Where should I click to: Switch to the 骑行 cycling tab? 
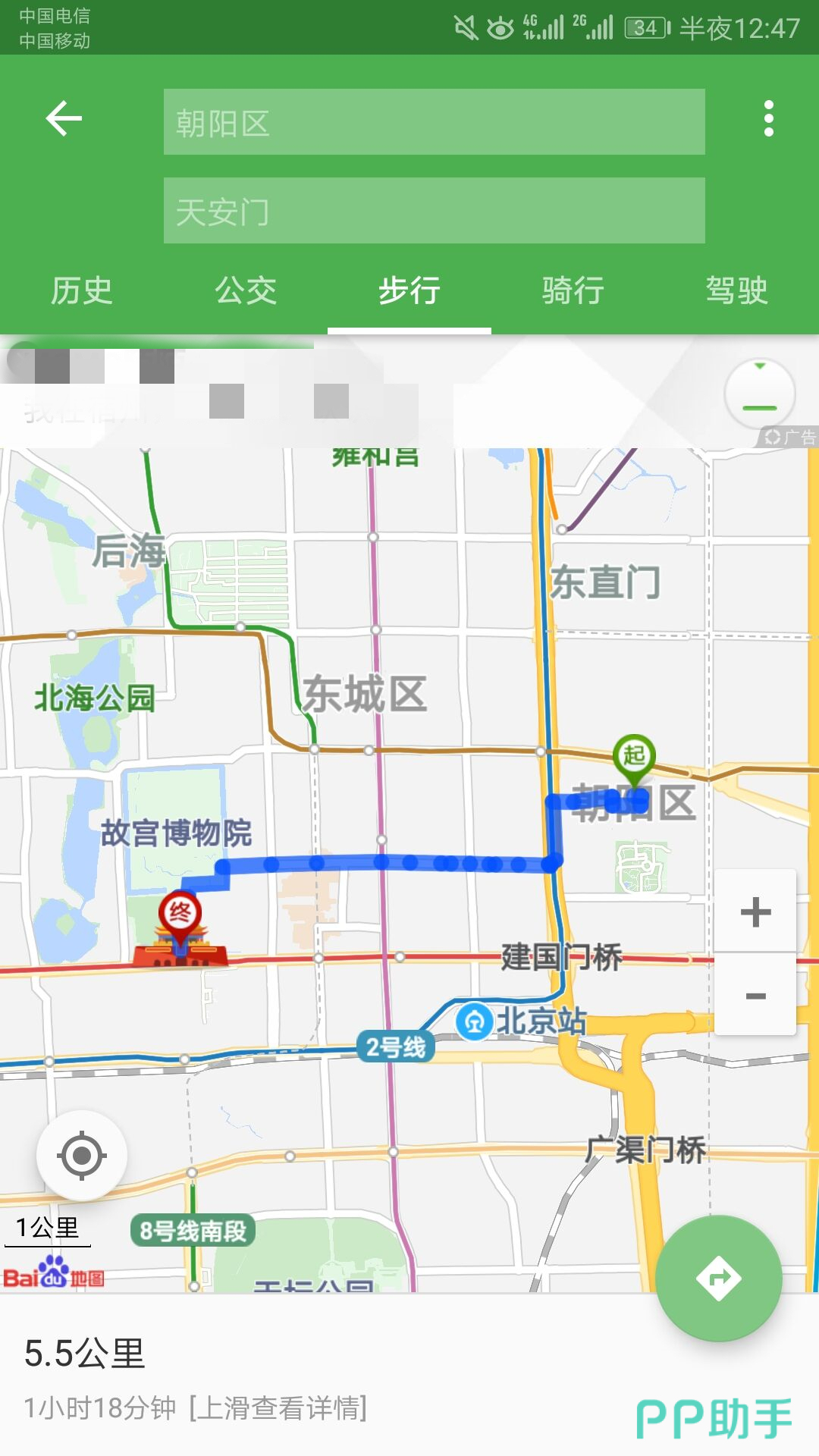pyautogui.click(x=573, y=291)
